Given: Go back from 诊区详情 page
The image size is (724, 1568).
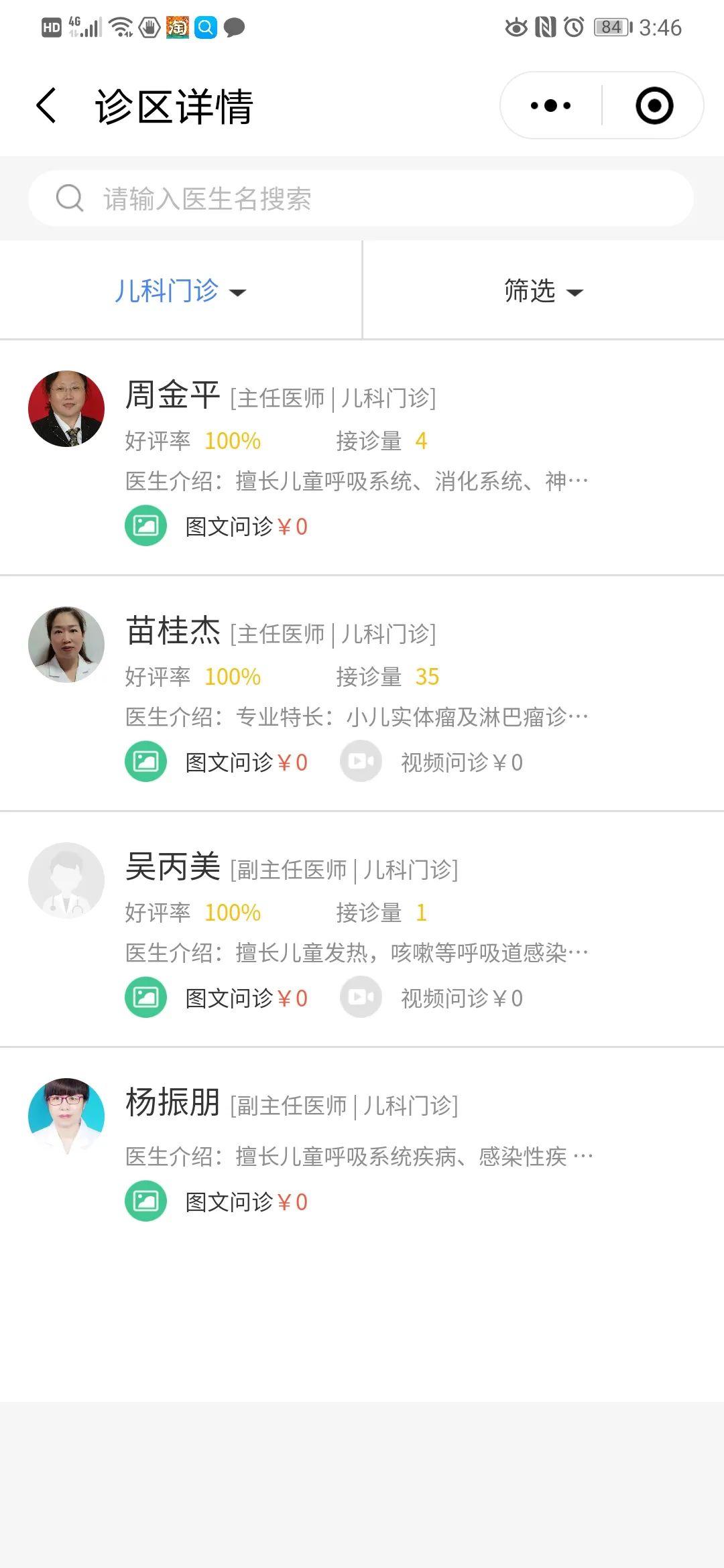Looking at the screenshot, I should click(46, 106).
